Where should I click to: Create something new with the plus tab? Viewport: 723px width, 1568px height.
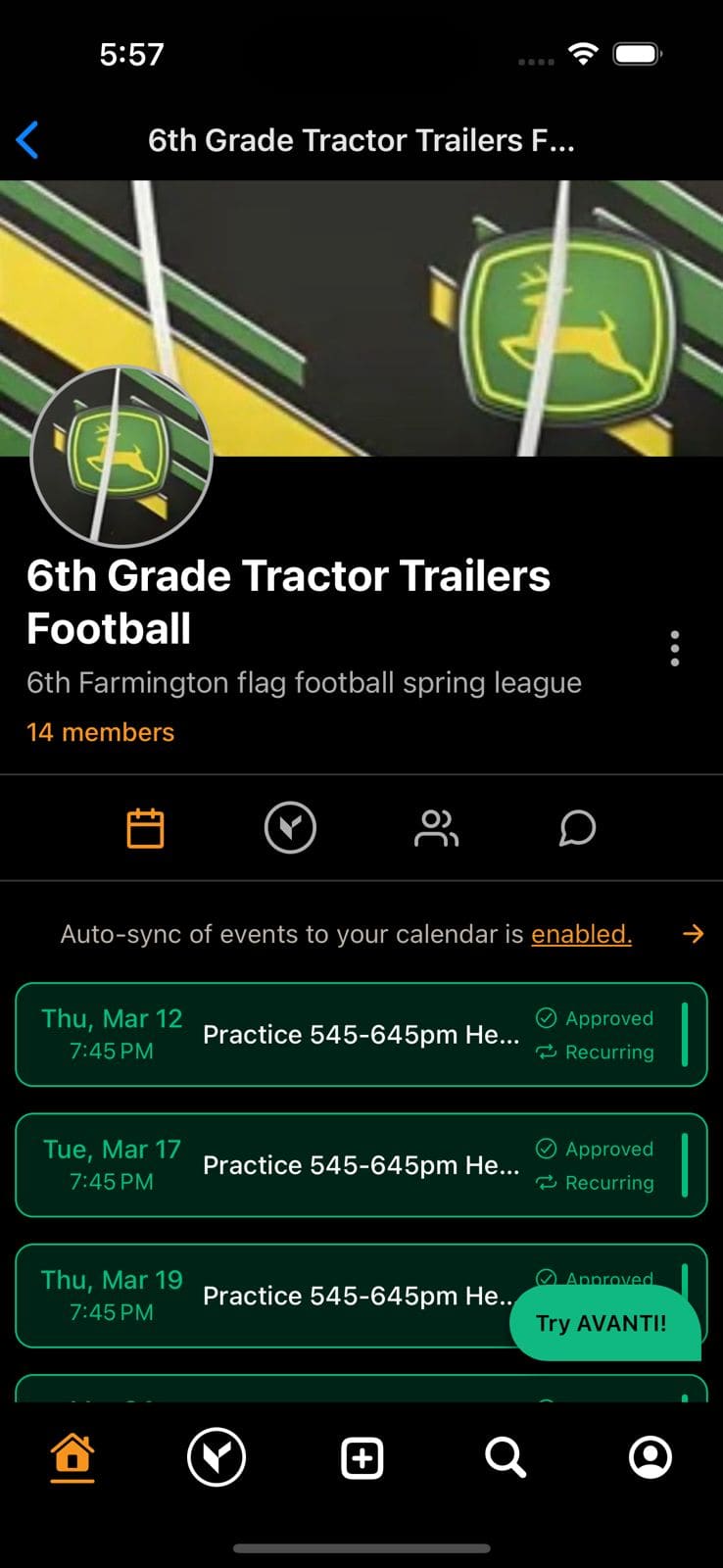pyautogui.click(x=361, y=1457)
